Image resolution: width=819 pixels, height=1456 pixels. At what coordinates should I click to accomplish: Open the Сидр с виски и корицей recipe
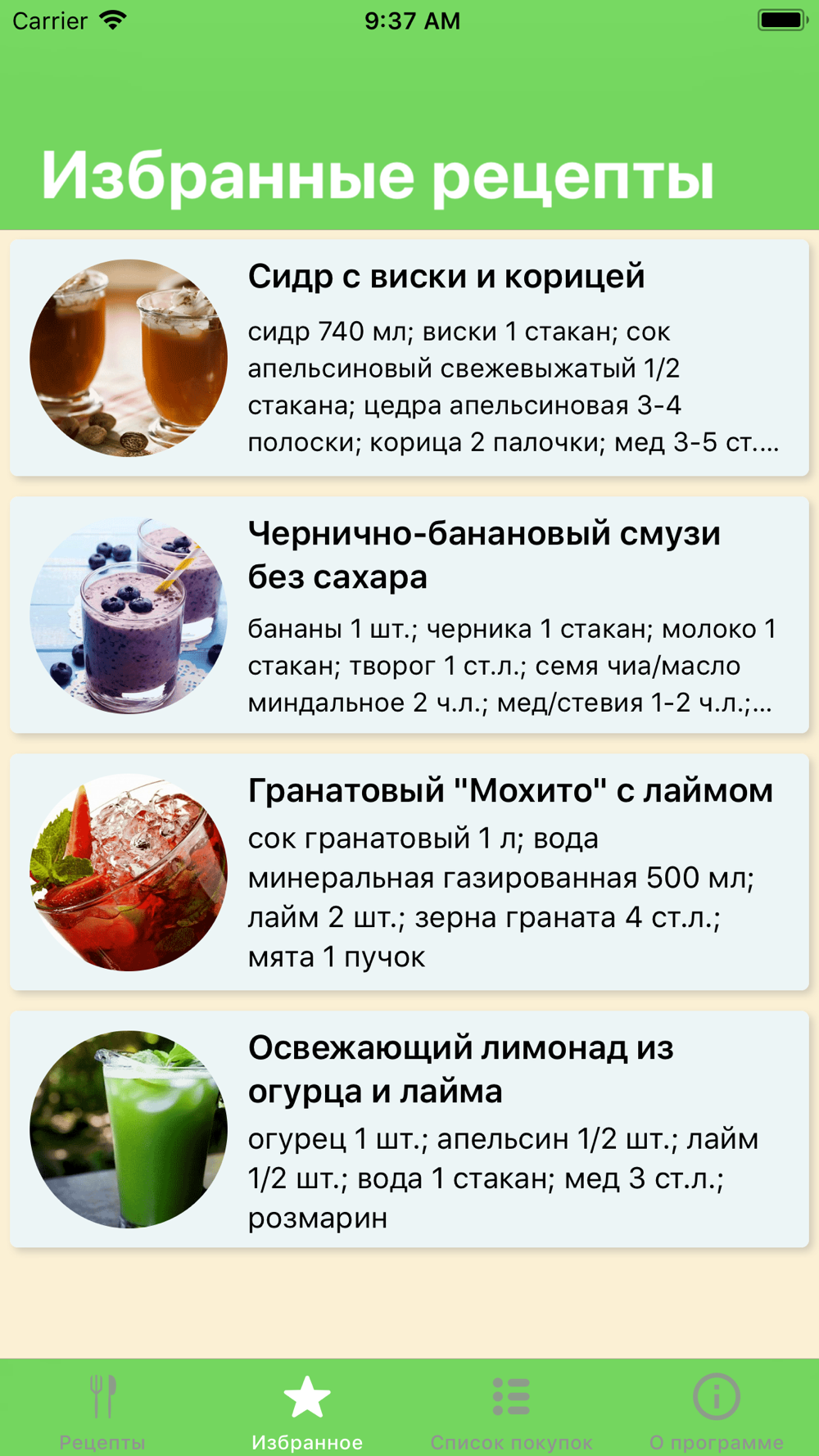point(409,358)
